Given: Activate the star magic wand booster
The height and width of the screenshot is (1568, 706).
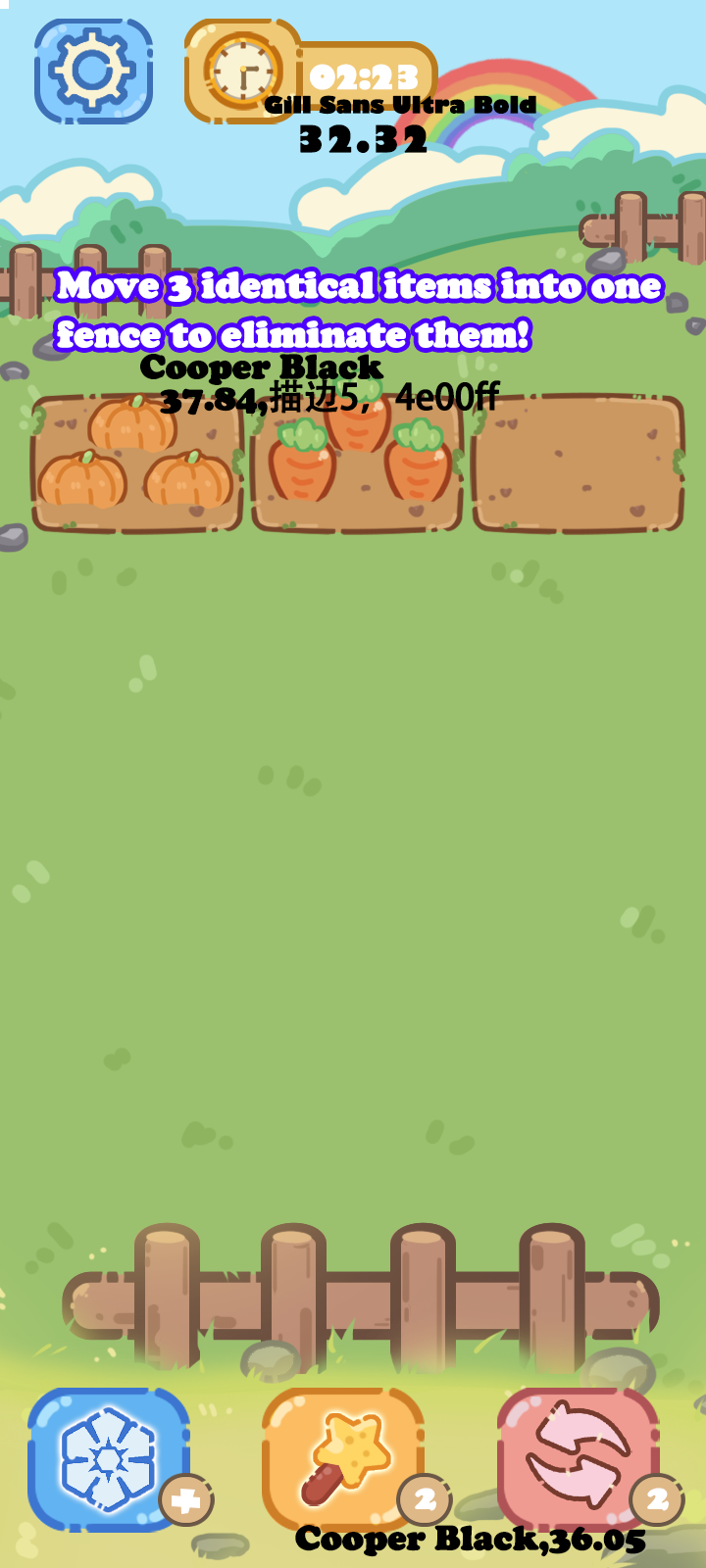Looking at the screenshot, I should point(342,1459).
